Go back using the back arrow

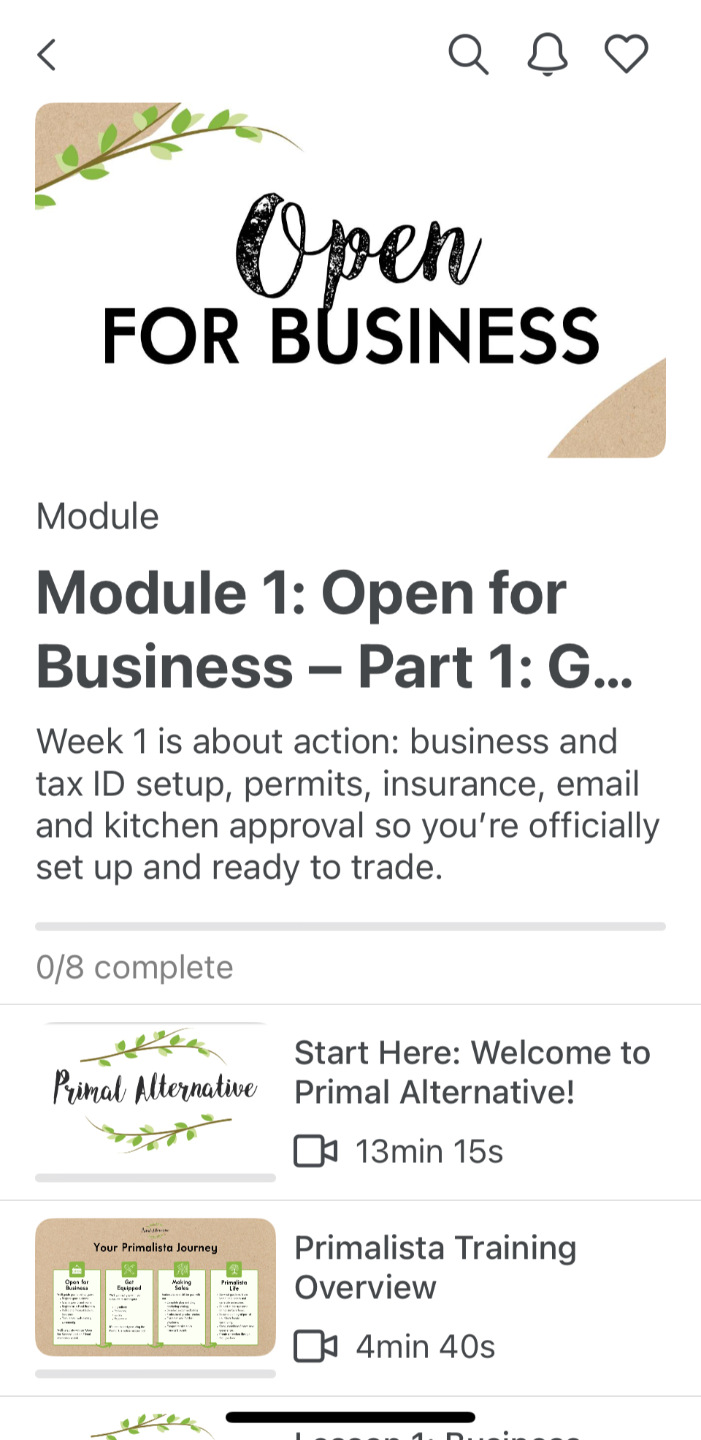tap(47, 55)
